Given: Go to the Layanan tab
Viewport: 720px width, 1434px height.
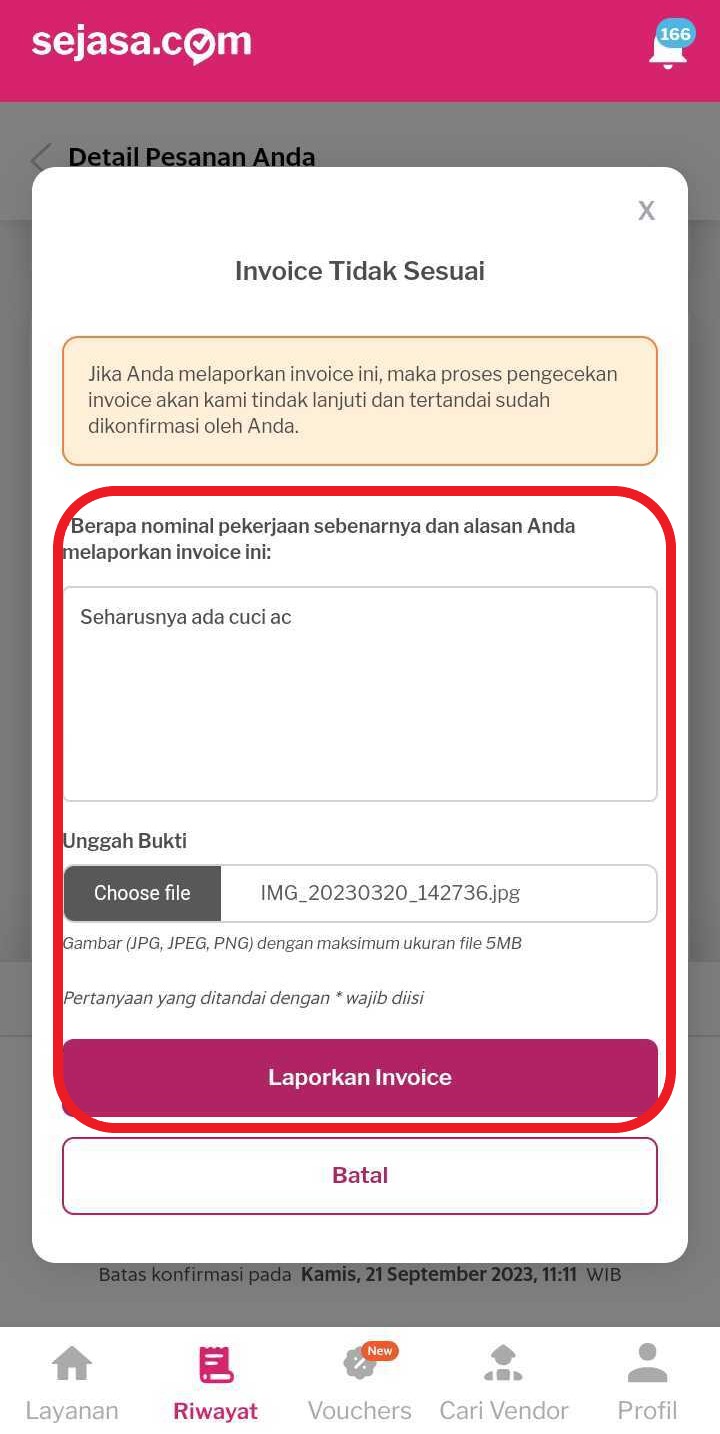Looking at the screenshot, I should coord(72,1383).
